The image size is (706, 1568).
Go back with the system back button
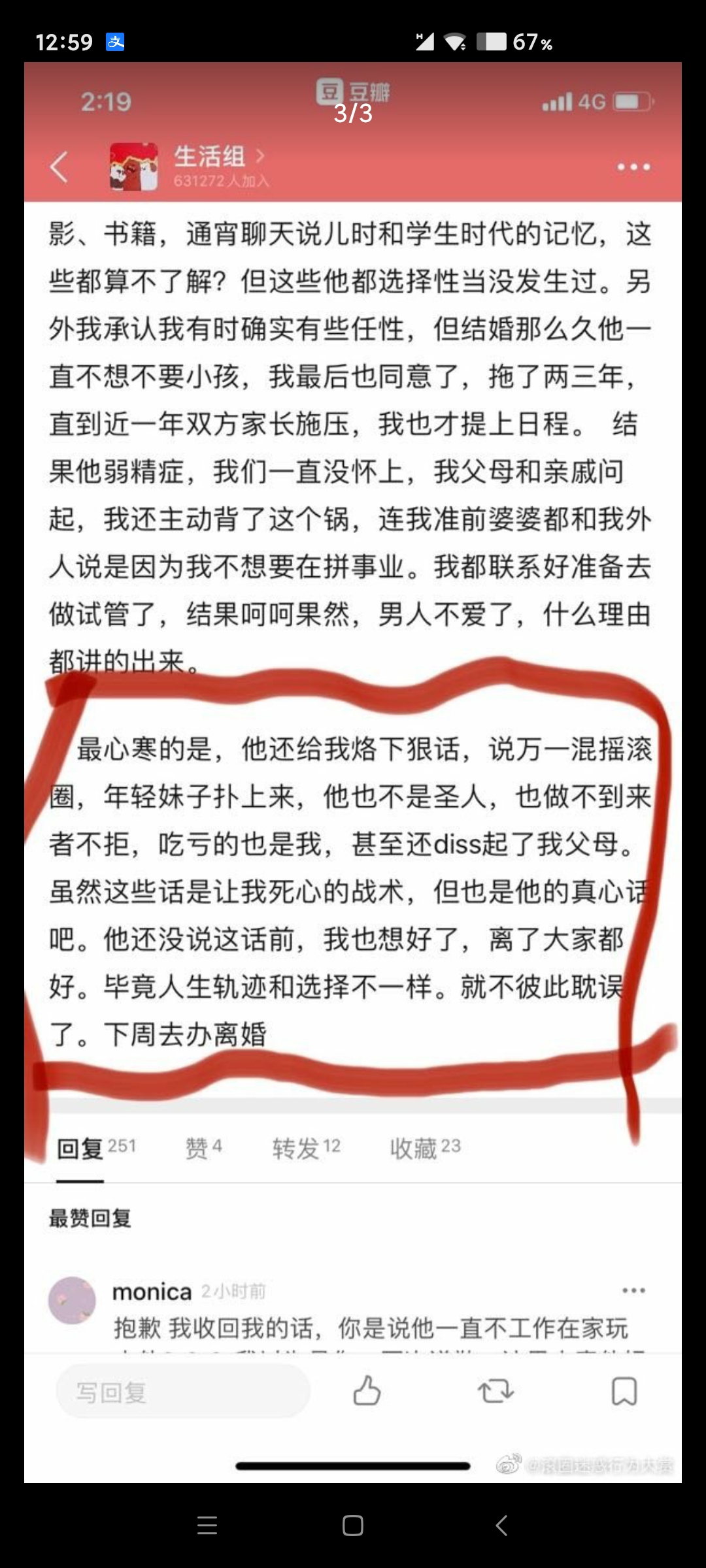pyautogui.click(x=501, y=1526)
